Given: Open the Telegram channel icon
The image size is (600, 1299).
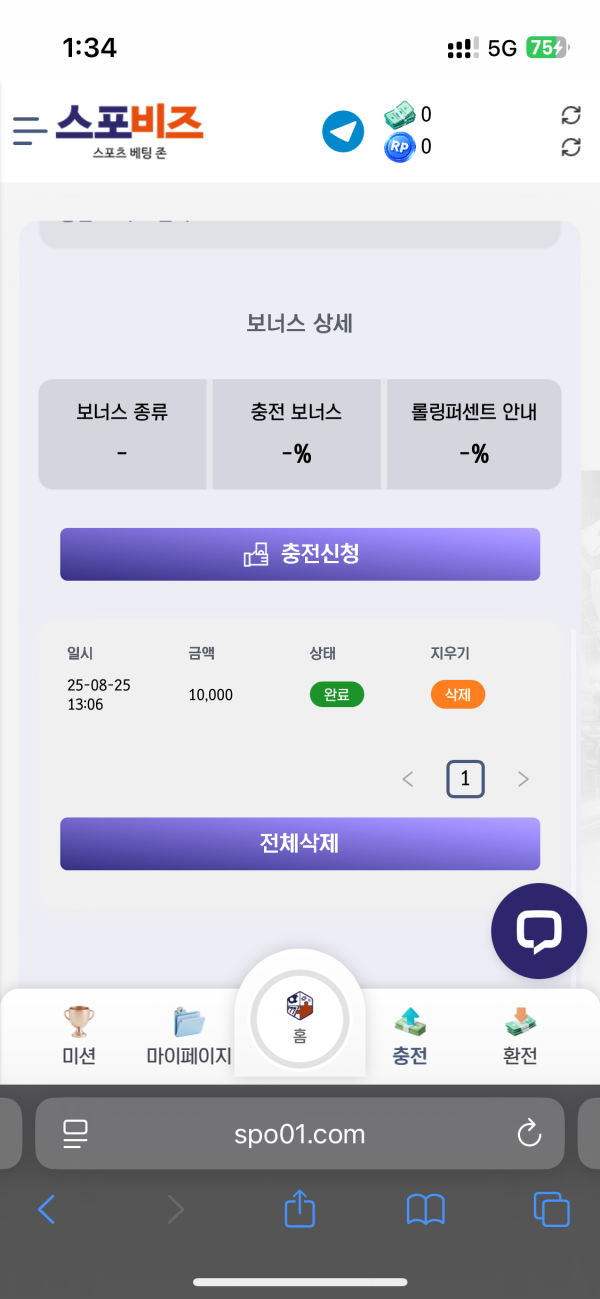Looking at the screenshot, I should pyautogui.click(x=343, y=132).
